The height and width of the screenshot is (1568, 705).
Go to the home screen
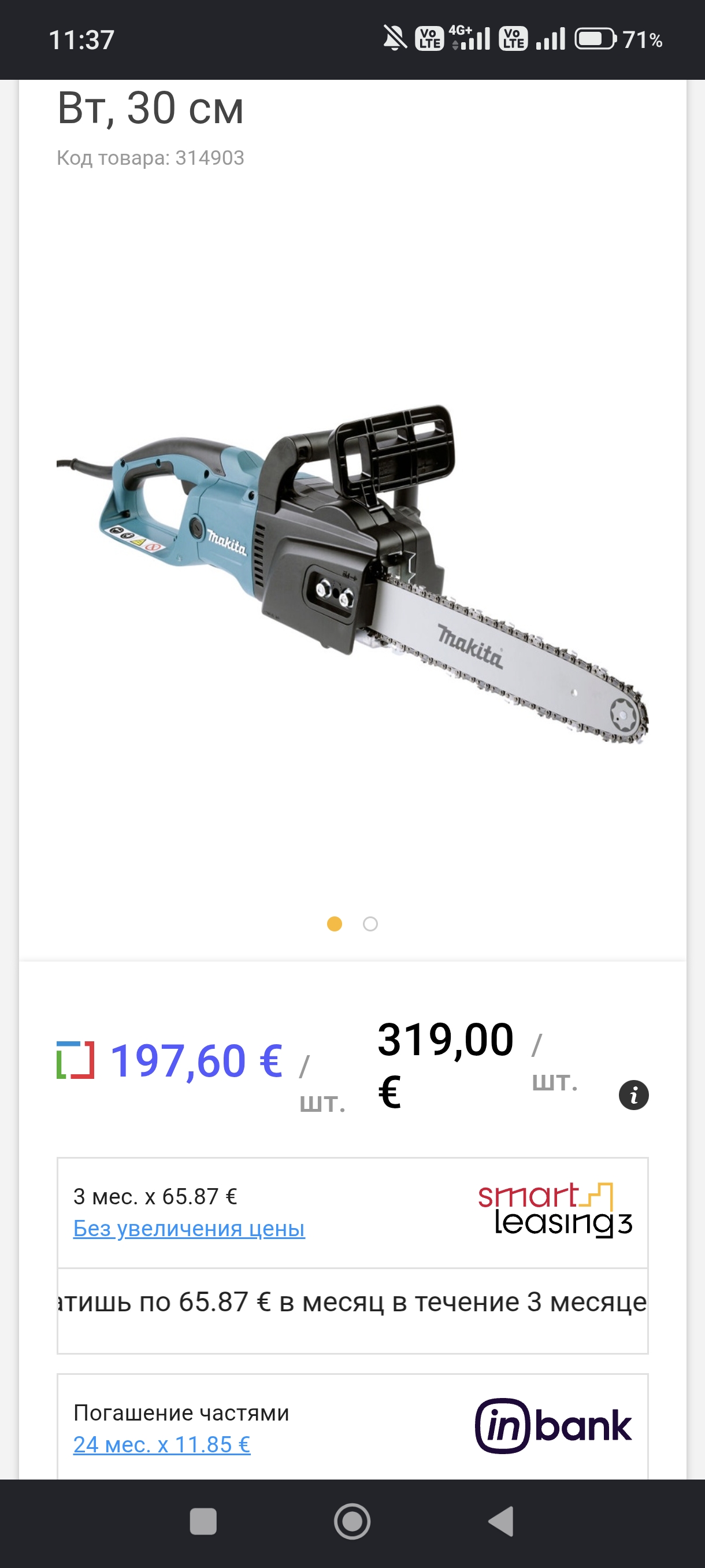point(352,1522)
